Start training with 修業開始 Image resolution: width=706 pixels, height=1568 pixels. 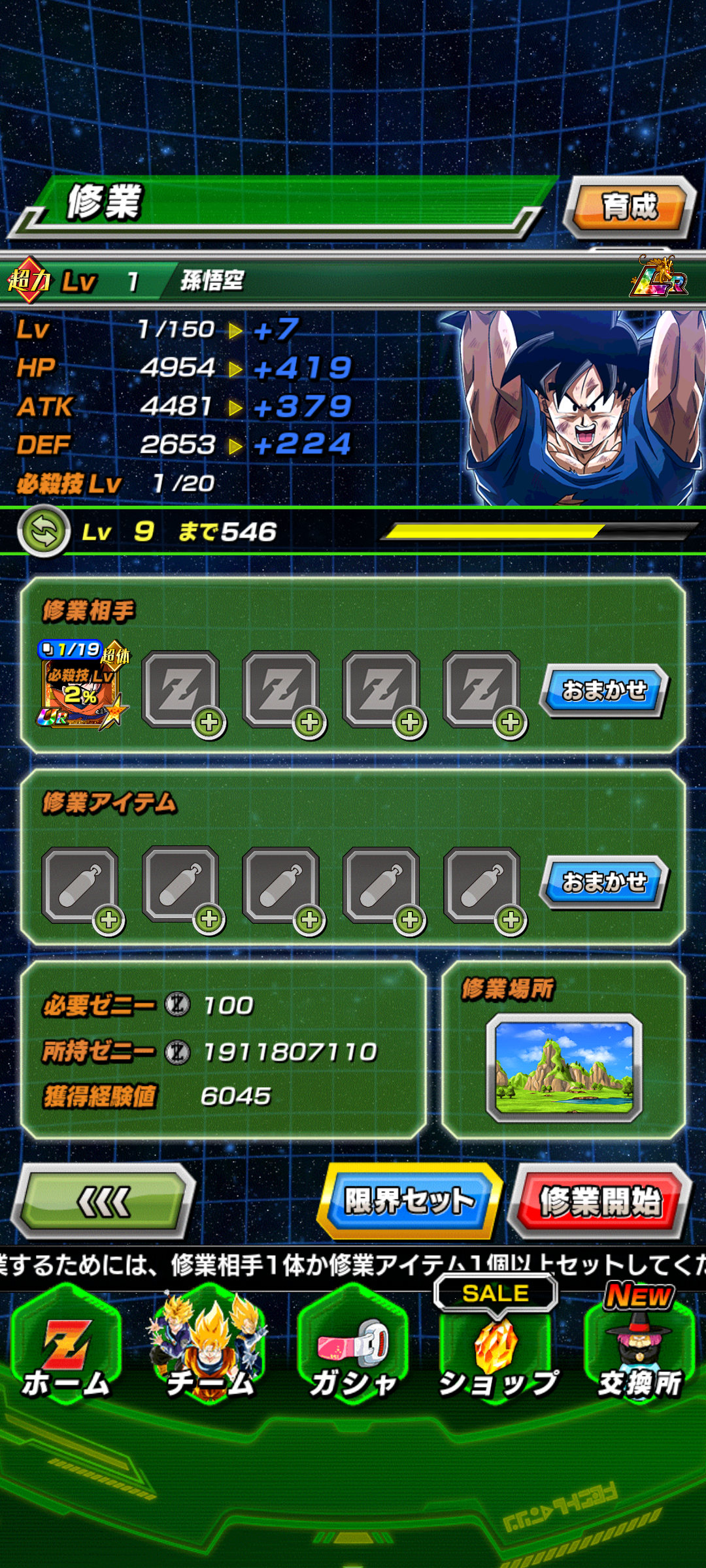coord(599,1201)
